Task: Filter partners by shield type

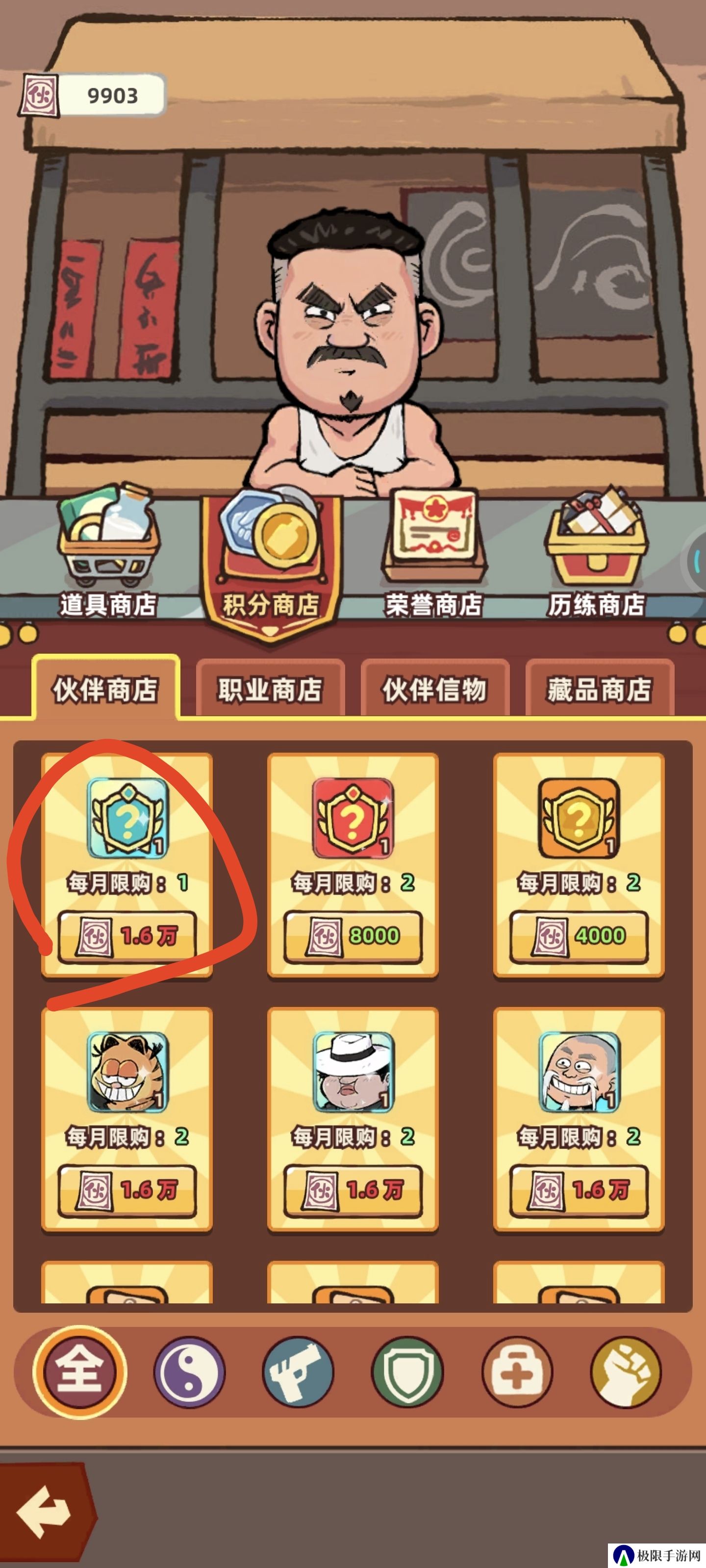Action: pyautogui.click(x=407, y=1372)
